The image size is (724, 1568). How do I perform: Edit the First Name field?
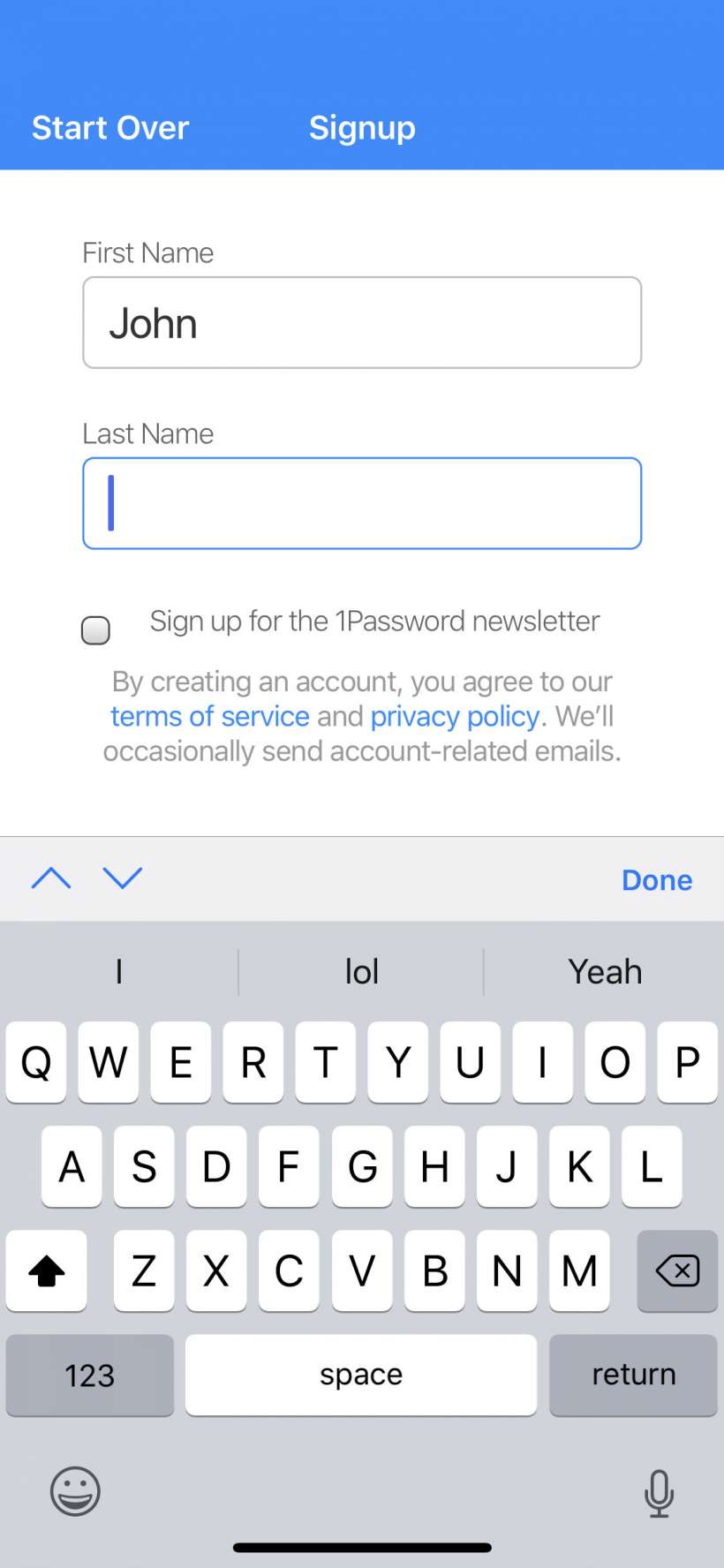coord(362,323)
